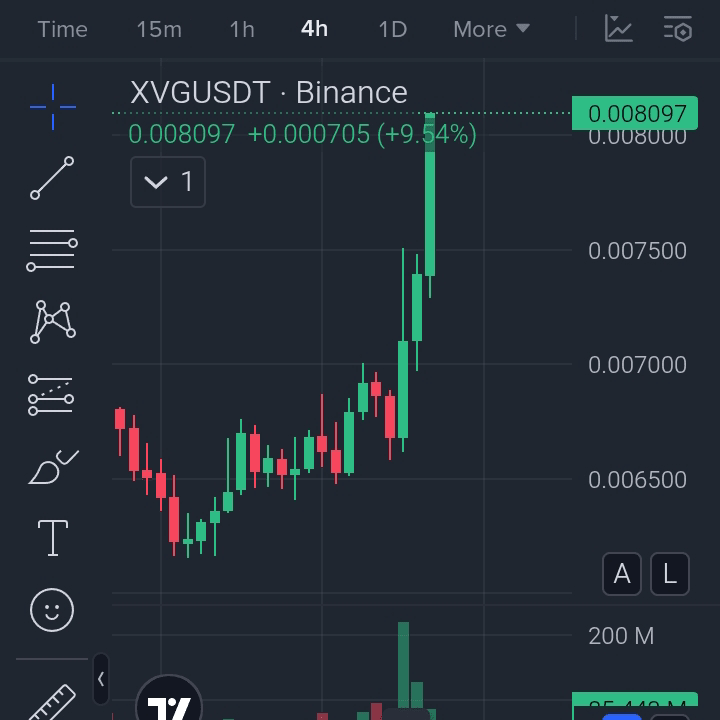Expand the indicator legend chevron

coord(167,182)
